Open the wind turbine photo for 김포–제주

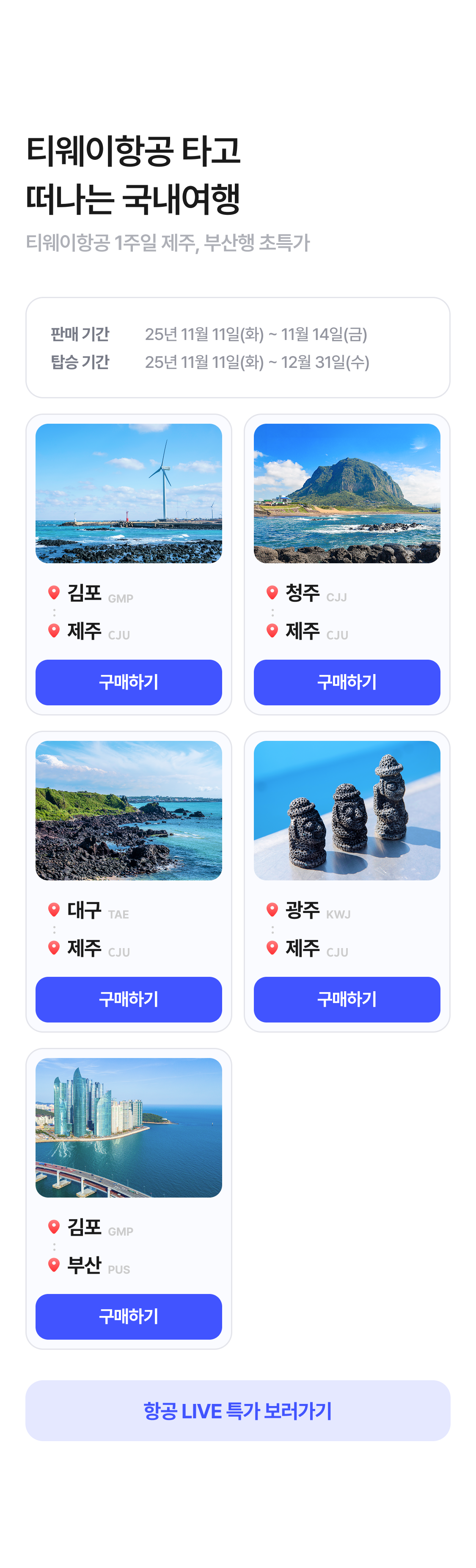(129, 493)
